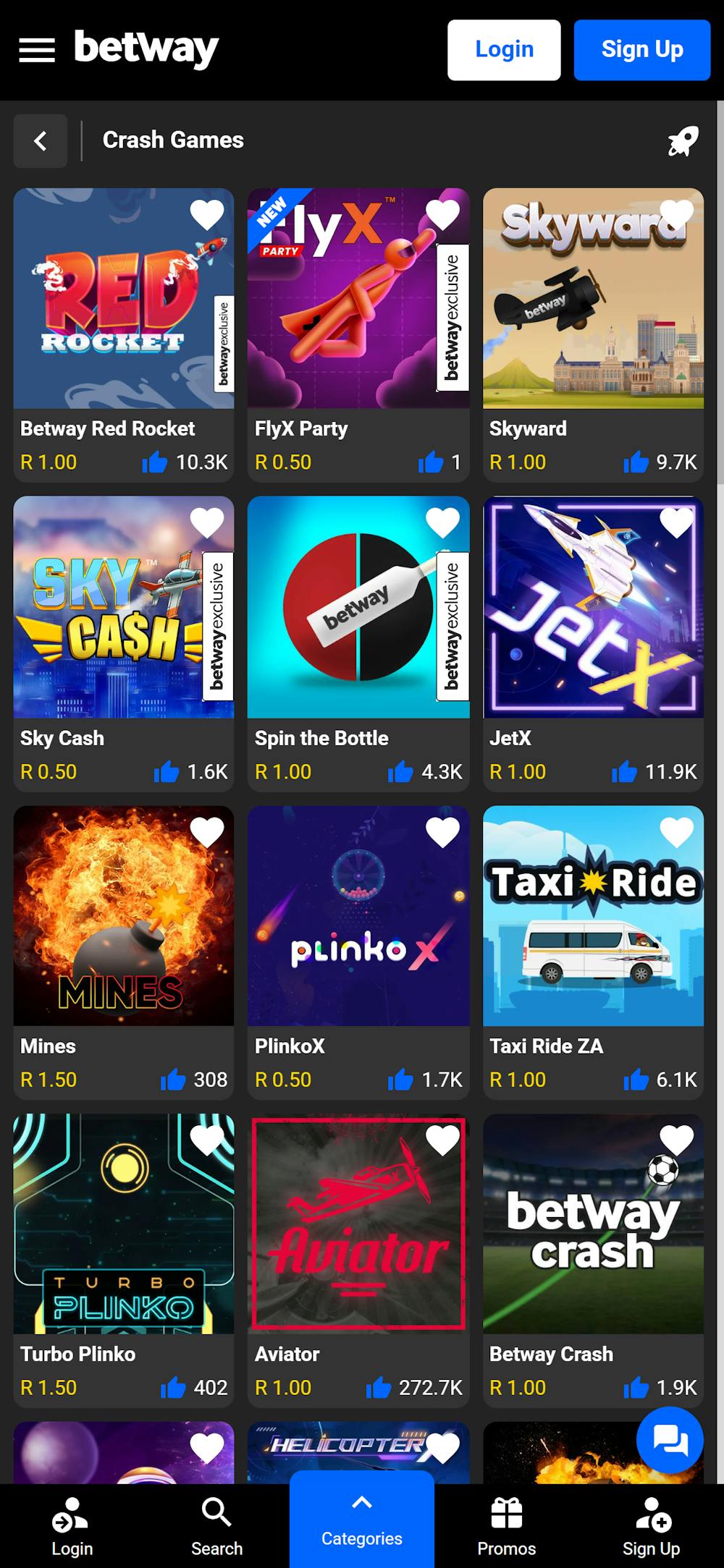Expand the Categories tab
This screenshot has height=1568, width=724.
point(362,1520)
